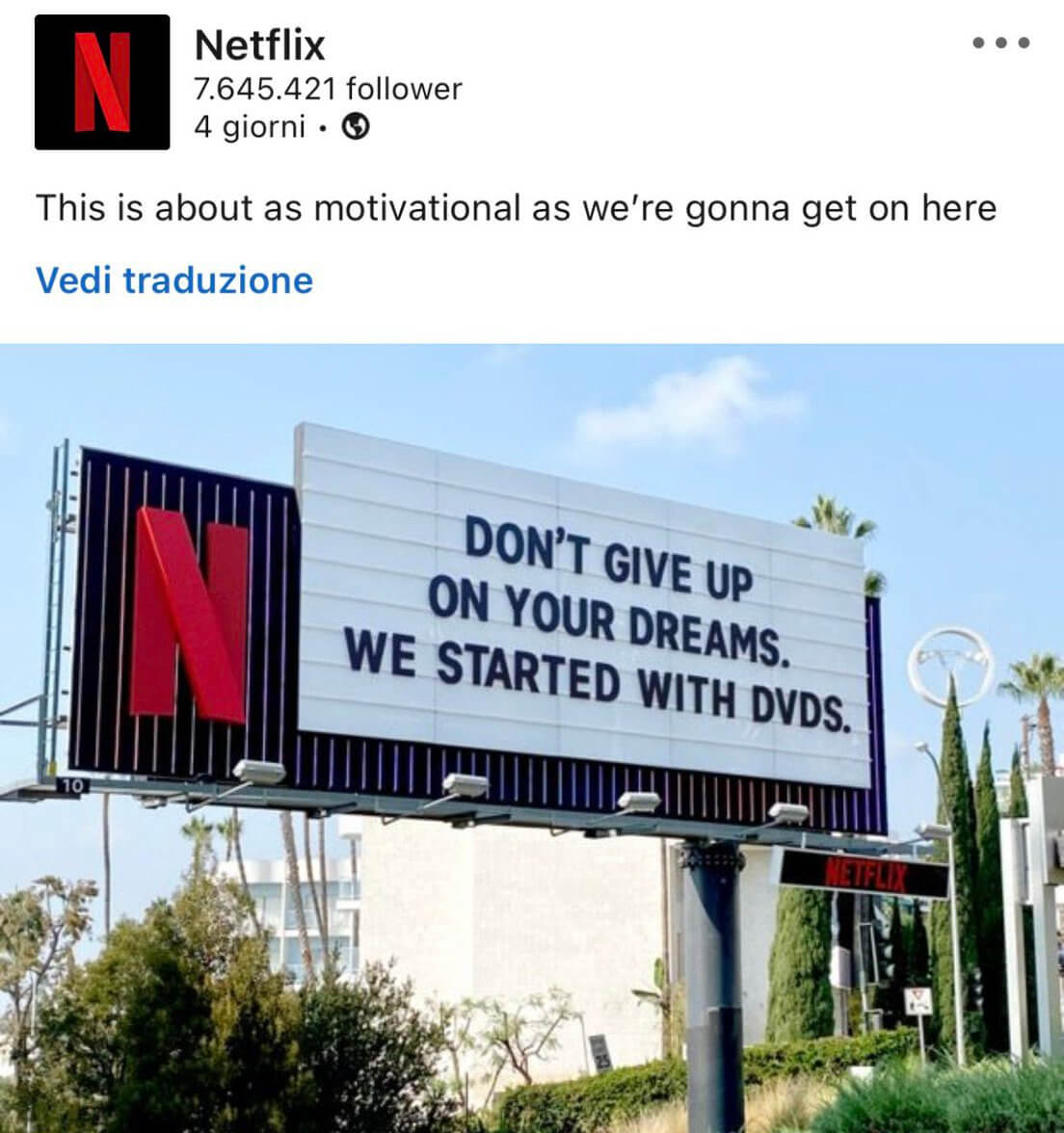
Task: Open the Netflix page via its name
Action: pos(259,45)
